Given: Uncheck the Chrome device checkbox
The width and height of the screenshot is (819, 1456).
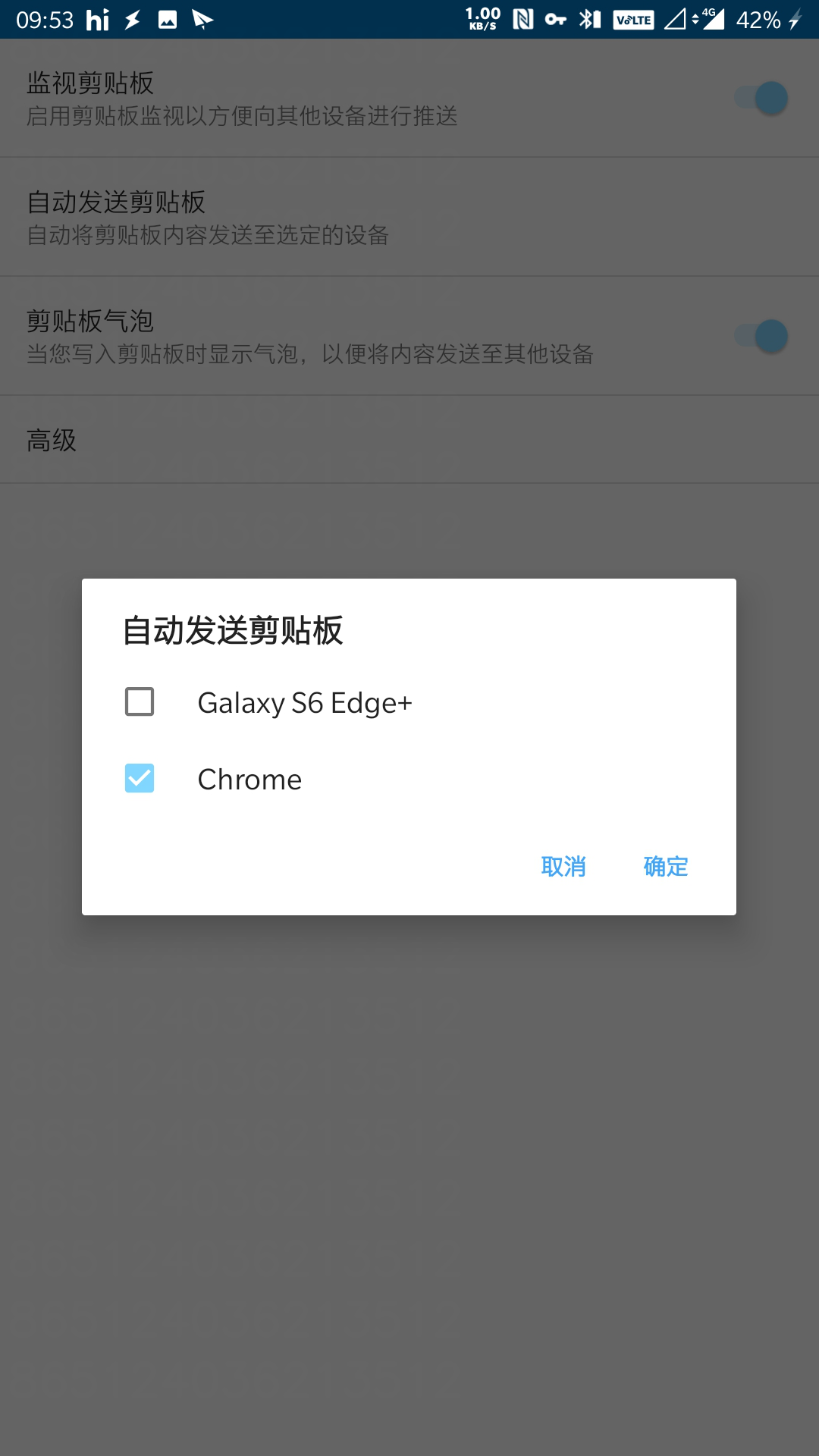Looking at the screenshot, I should (140, 778).
